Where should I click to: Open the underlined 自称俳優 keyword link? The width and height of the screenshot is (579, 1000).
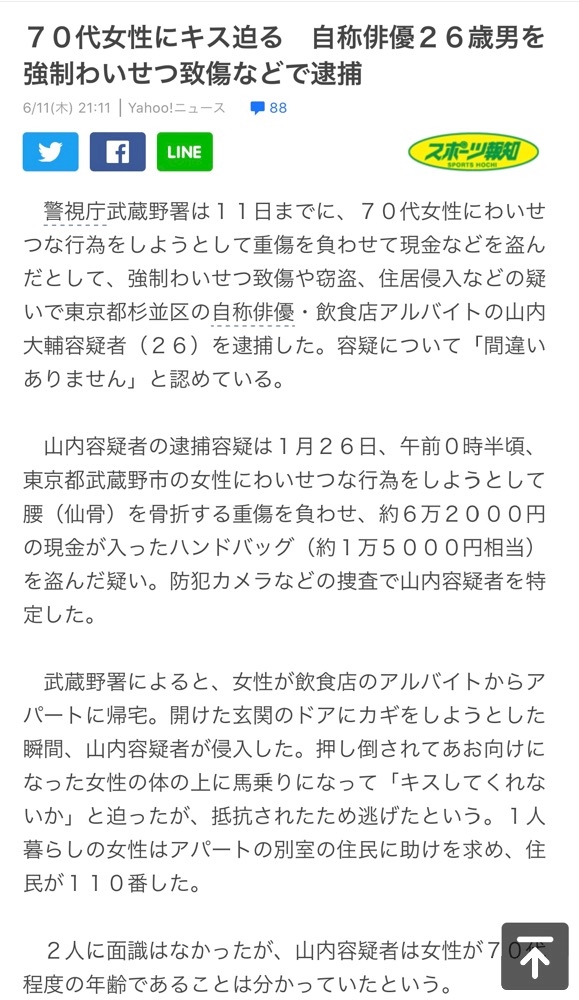coord(253,312)
